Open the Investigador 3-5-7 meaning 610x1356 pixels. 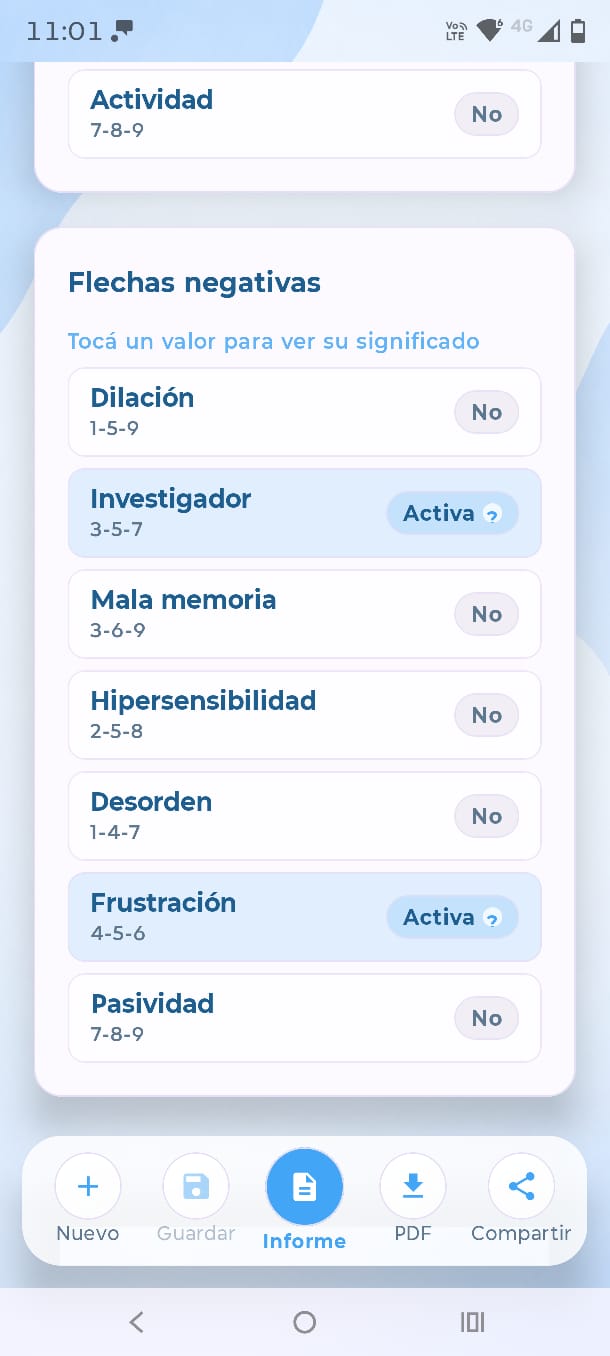(304, 513)
